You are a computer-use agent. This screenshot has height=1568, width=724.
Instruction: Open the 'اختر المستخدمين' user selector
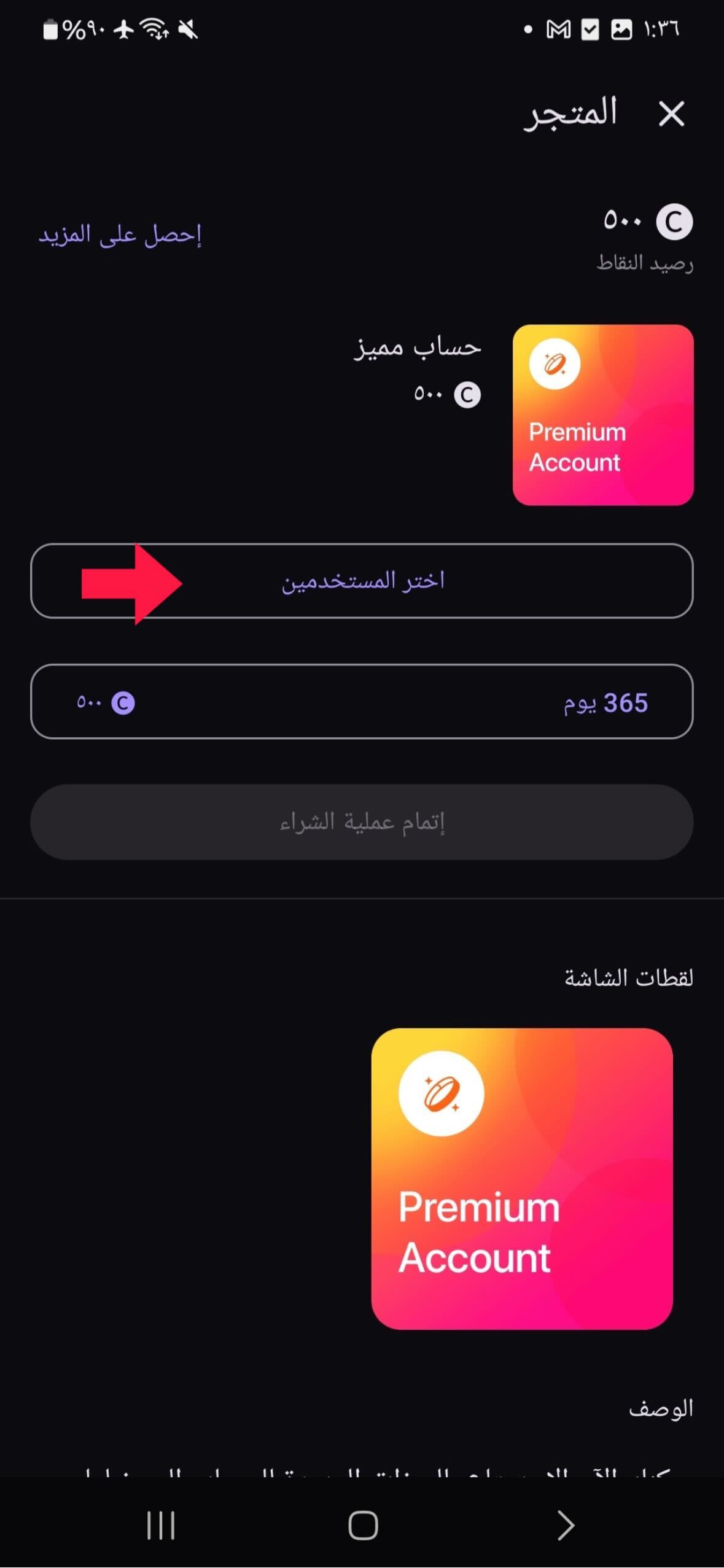click(362, 581)
